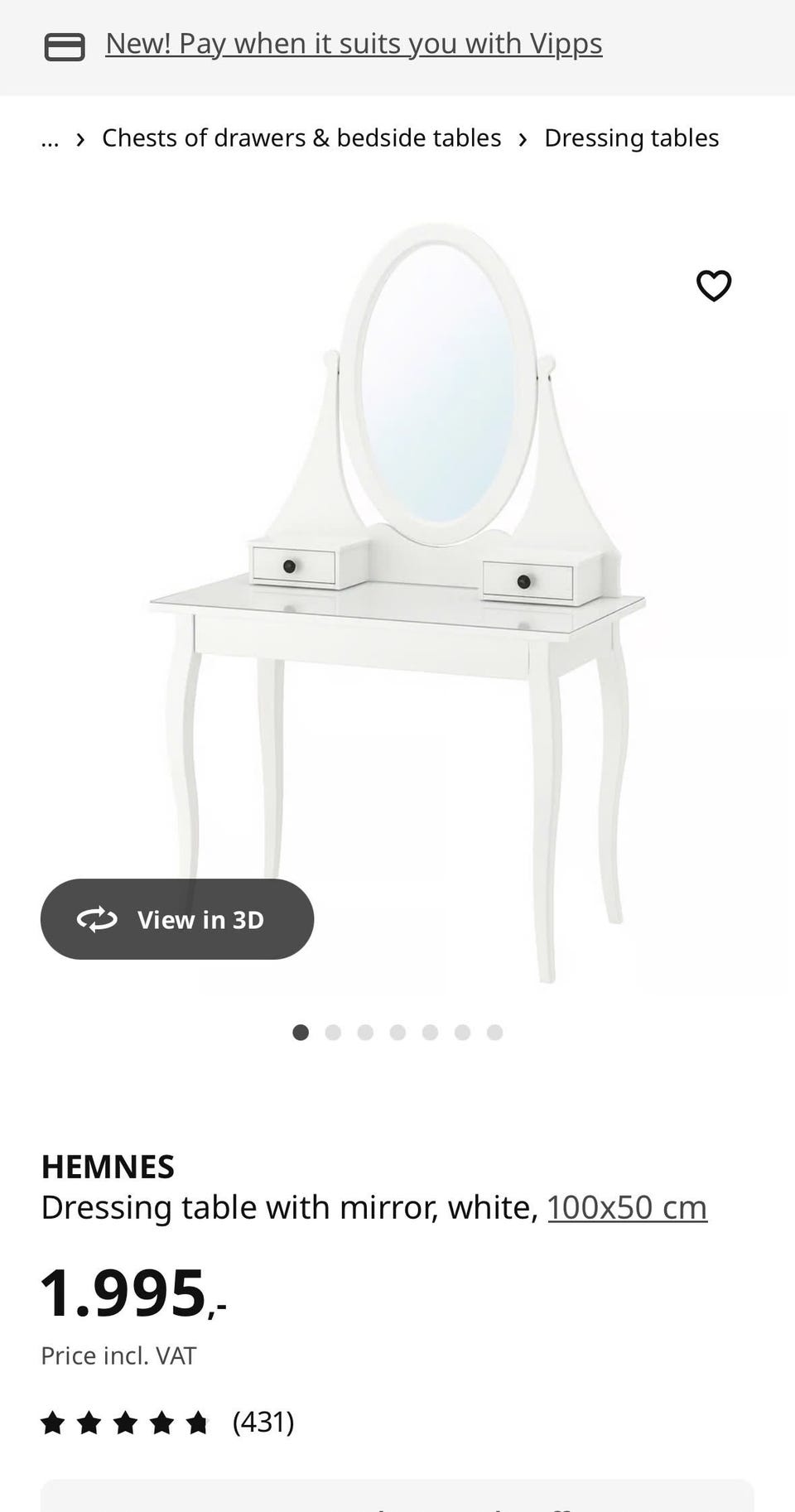This screenshot has height=1512, width=795.
Task: Open the 431 customer reviews
Action: point(263,1422)
